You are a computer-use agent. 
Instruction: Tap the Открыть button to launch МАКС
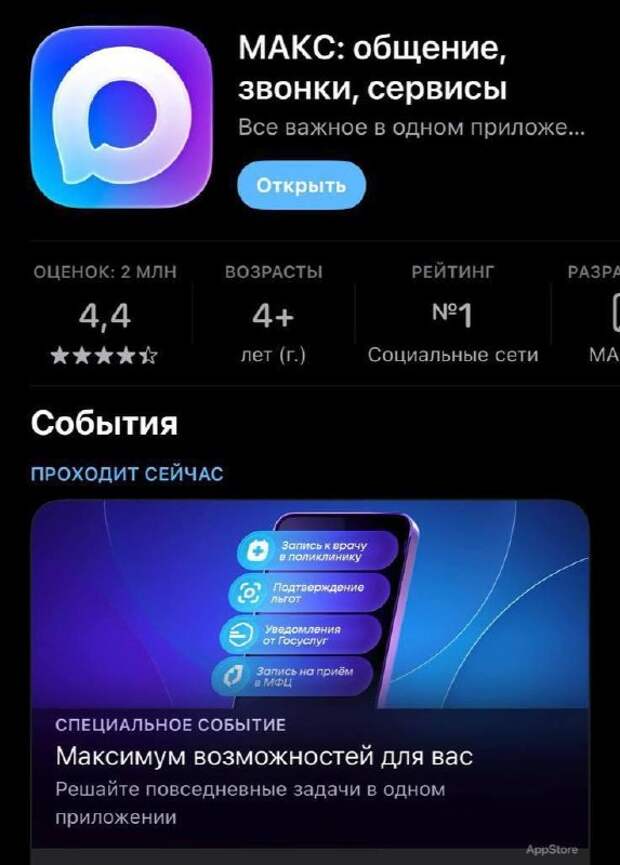(x=301, y=185)
